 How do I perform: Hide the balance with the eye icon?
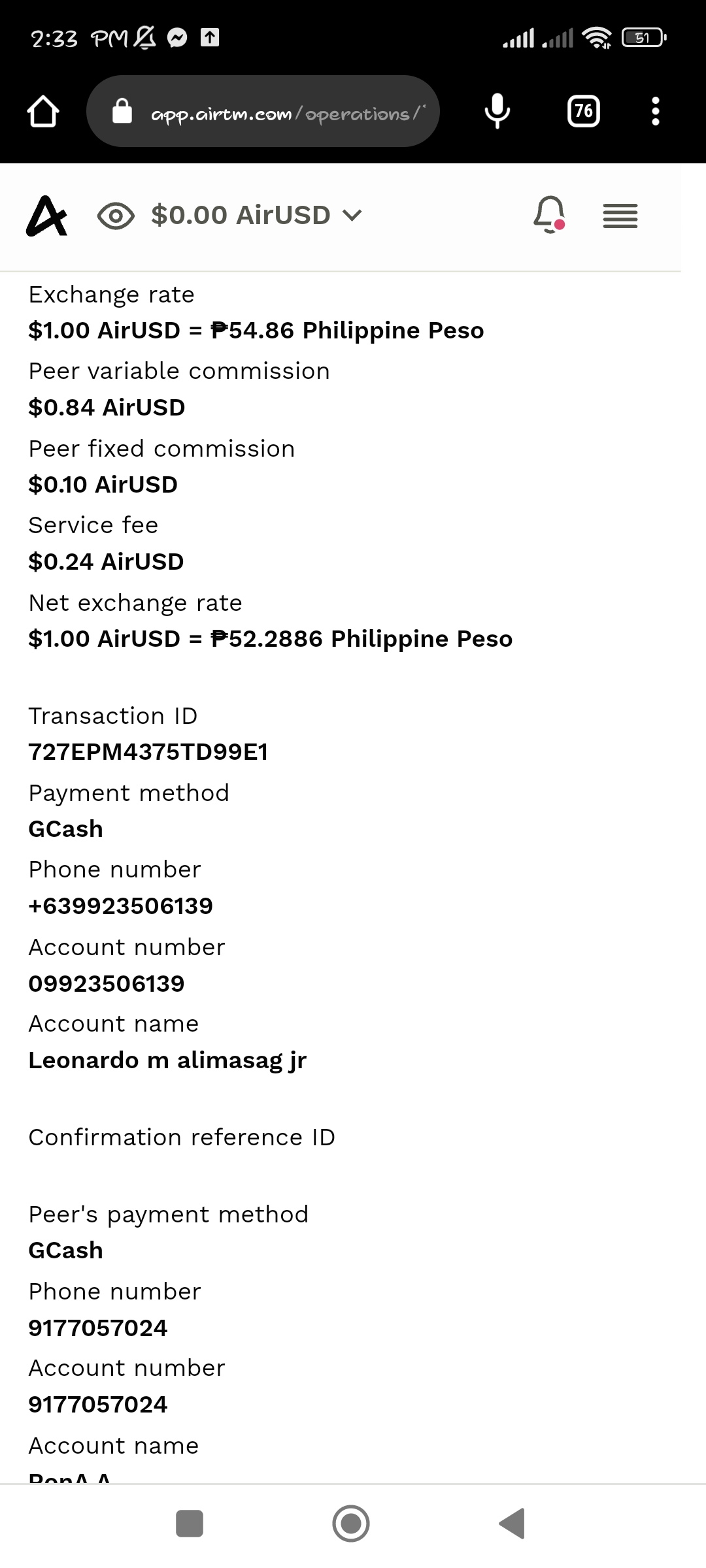click(x=116, y=216)
